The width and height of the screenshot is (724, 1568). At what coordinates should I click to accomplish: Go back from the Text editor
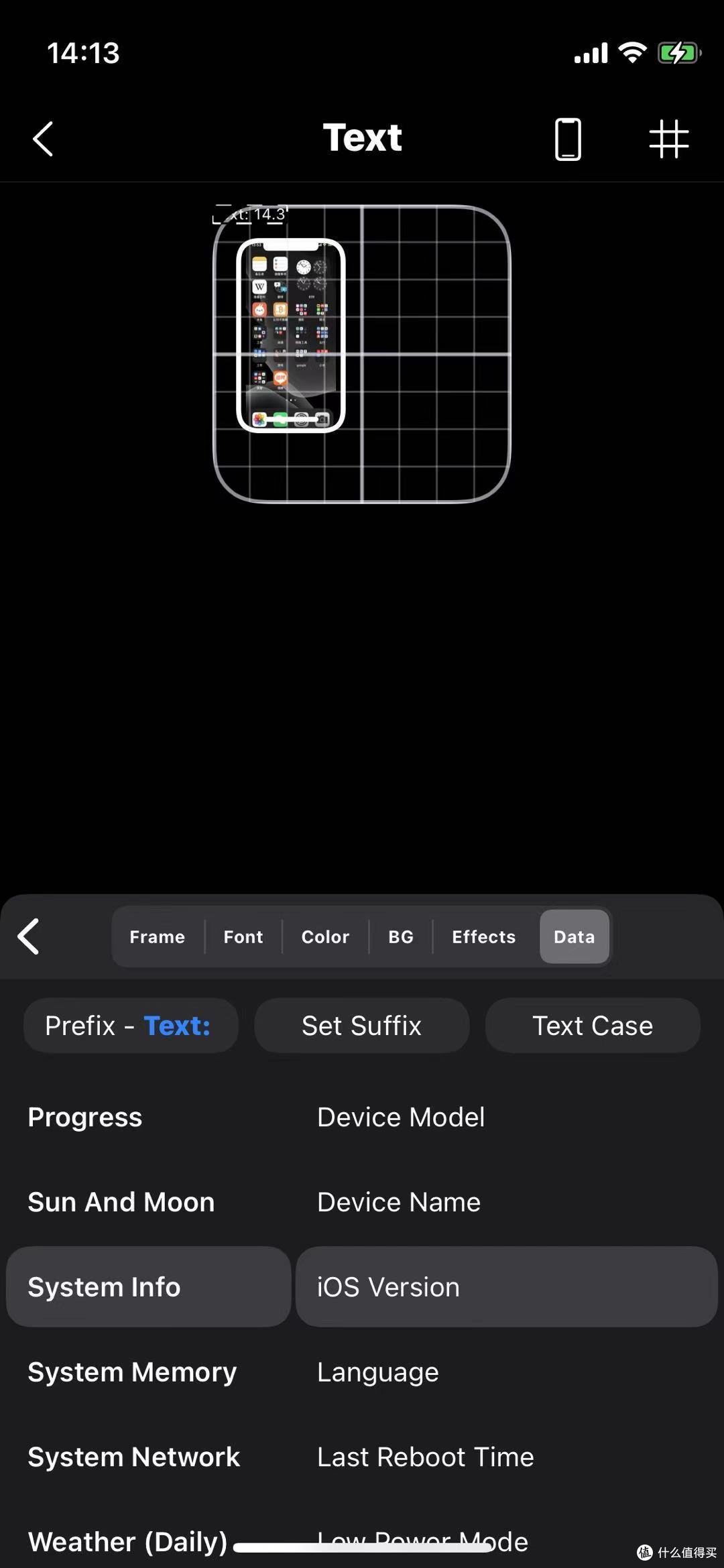(43, 139)
